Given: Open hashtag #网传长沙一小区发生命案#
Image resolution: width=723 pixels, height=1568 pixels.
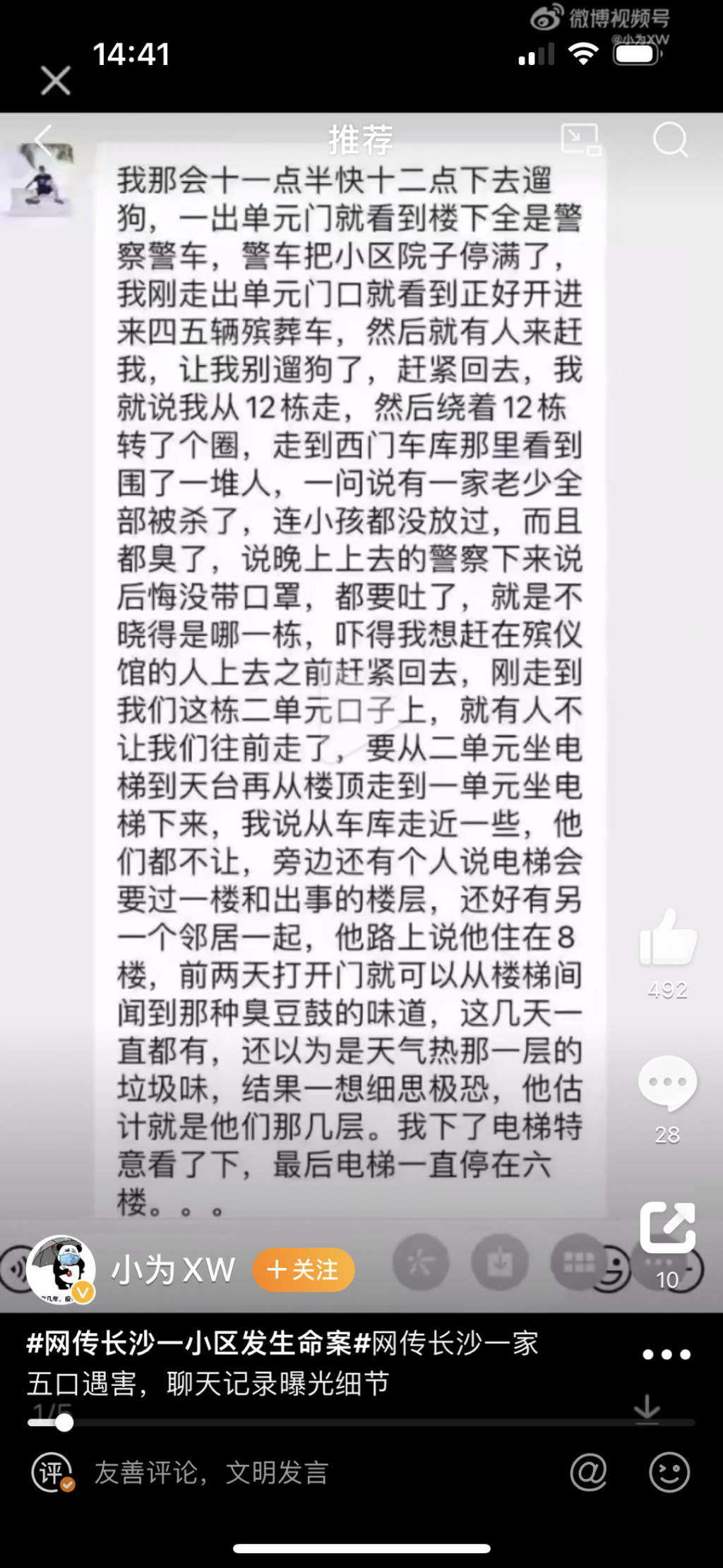Looking at the screenshot, I should tap(189, 1343).
